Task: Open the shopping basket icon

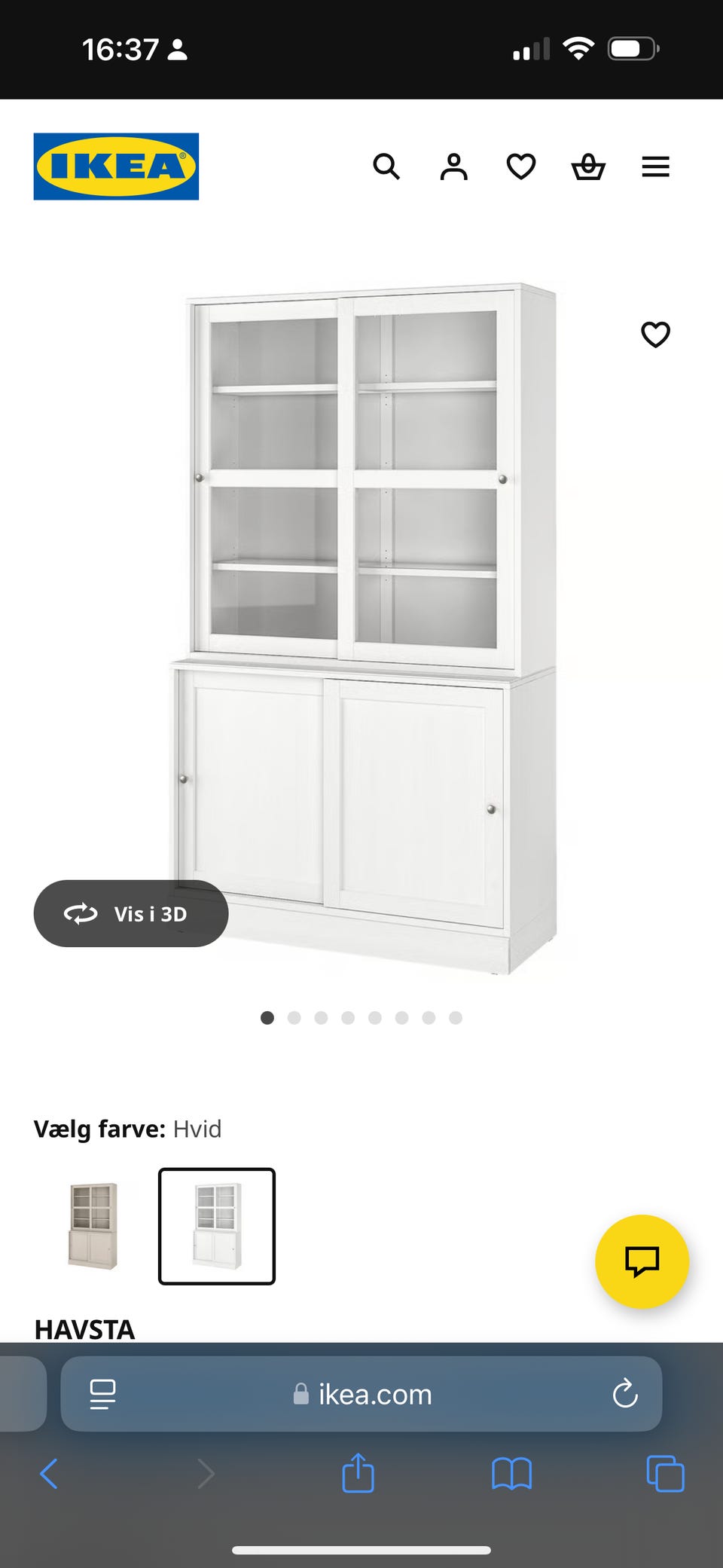Action: click(x=588, y=167)
